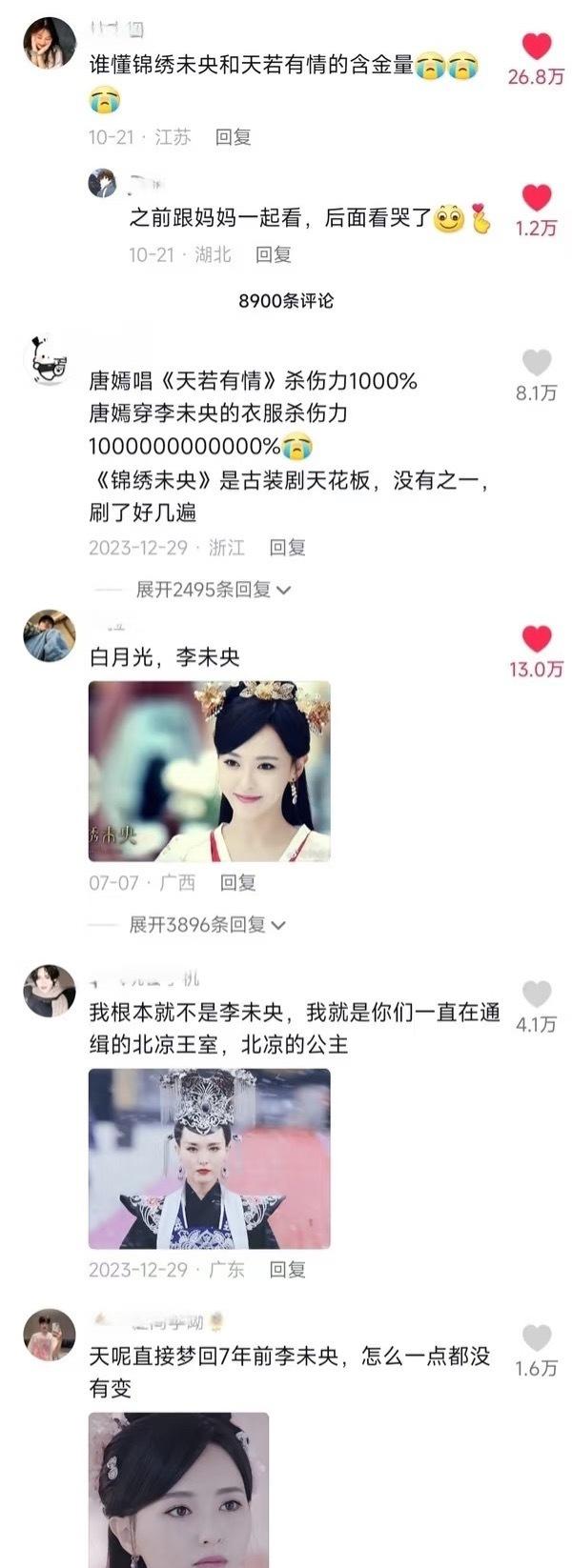The image size is (572, 1568).
Task: Like the 锦绣未央和天若有情 comment
Action: [x=537, y=46]
